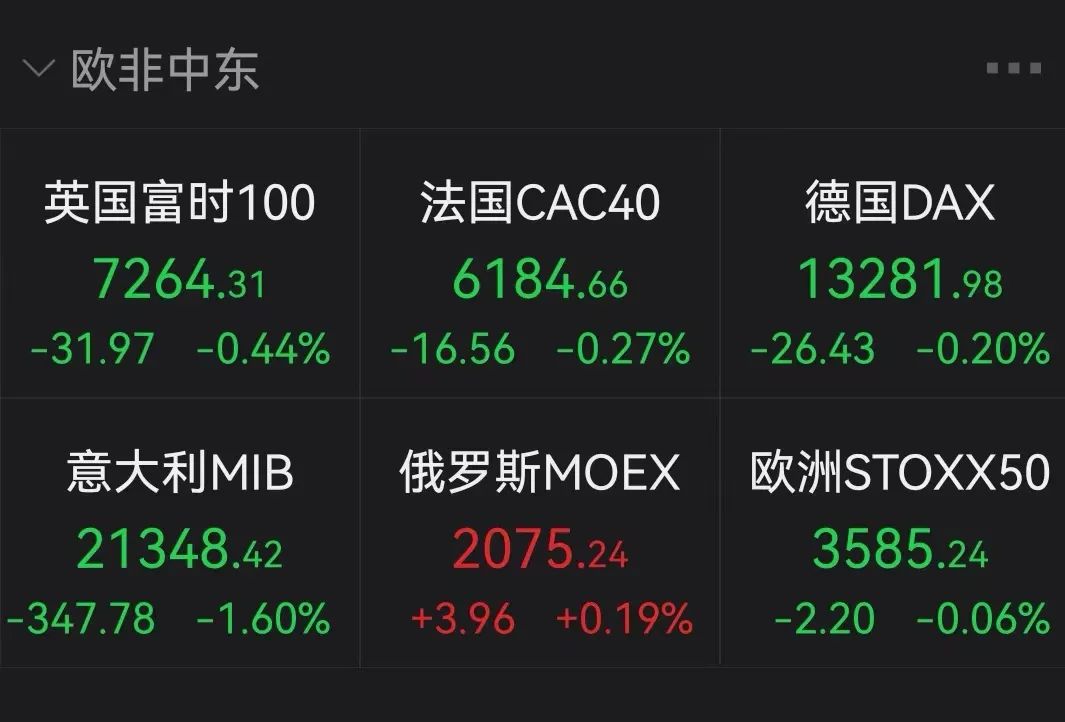
Task: Open the three-dot more menu
Action: [x=1013, y=69]
